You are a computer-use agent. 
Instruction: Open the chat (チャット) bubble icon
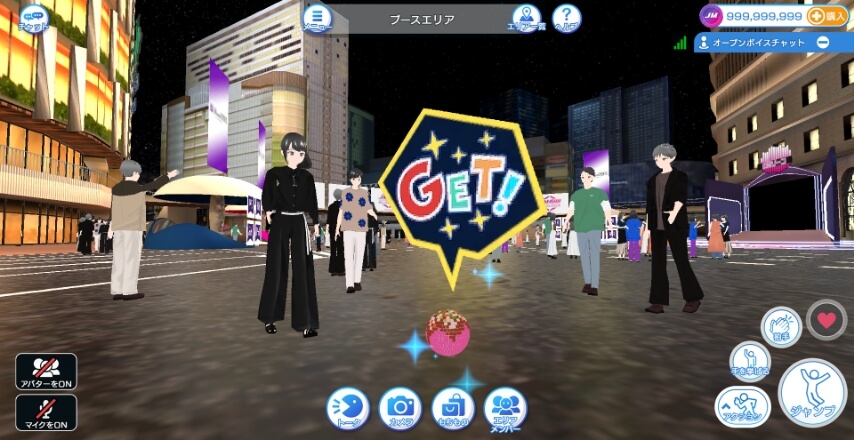[x=34, y=17]
